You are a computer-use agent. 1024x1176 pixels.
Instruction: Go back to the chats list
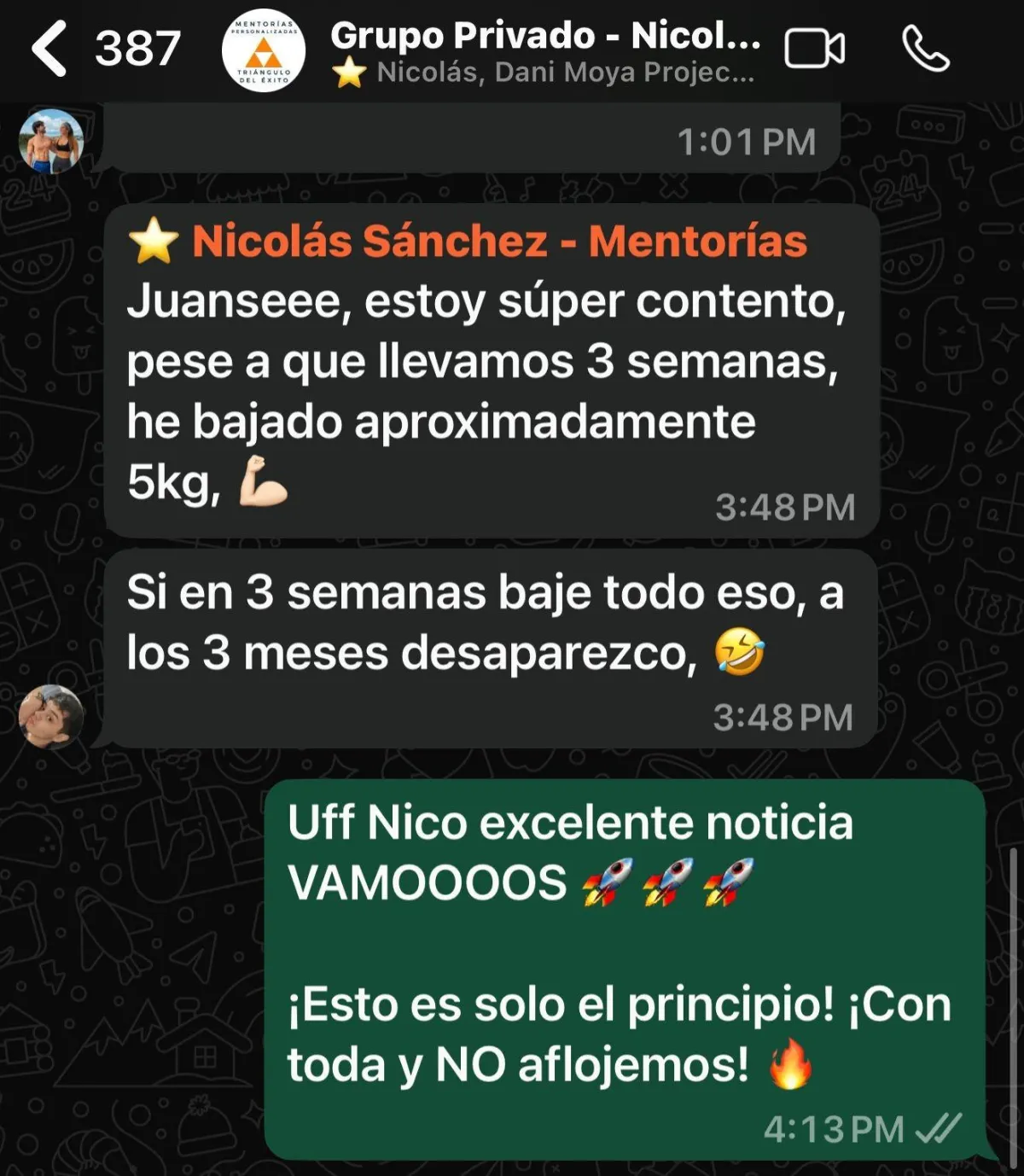(49, 49)
